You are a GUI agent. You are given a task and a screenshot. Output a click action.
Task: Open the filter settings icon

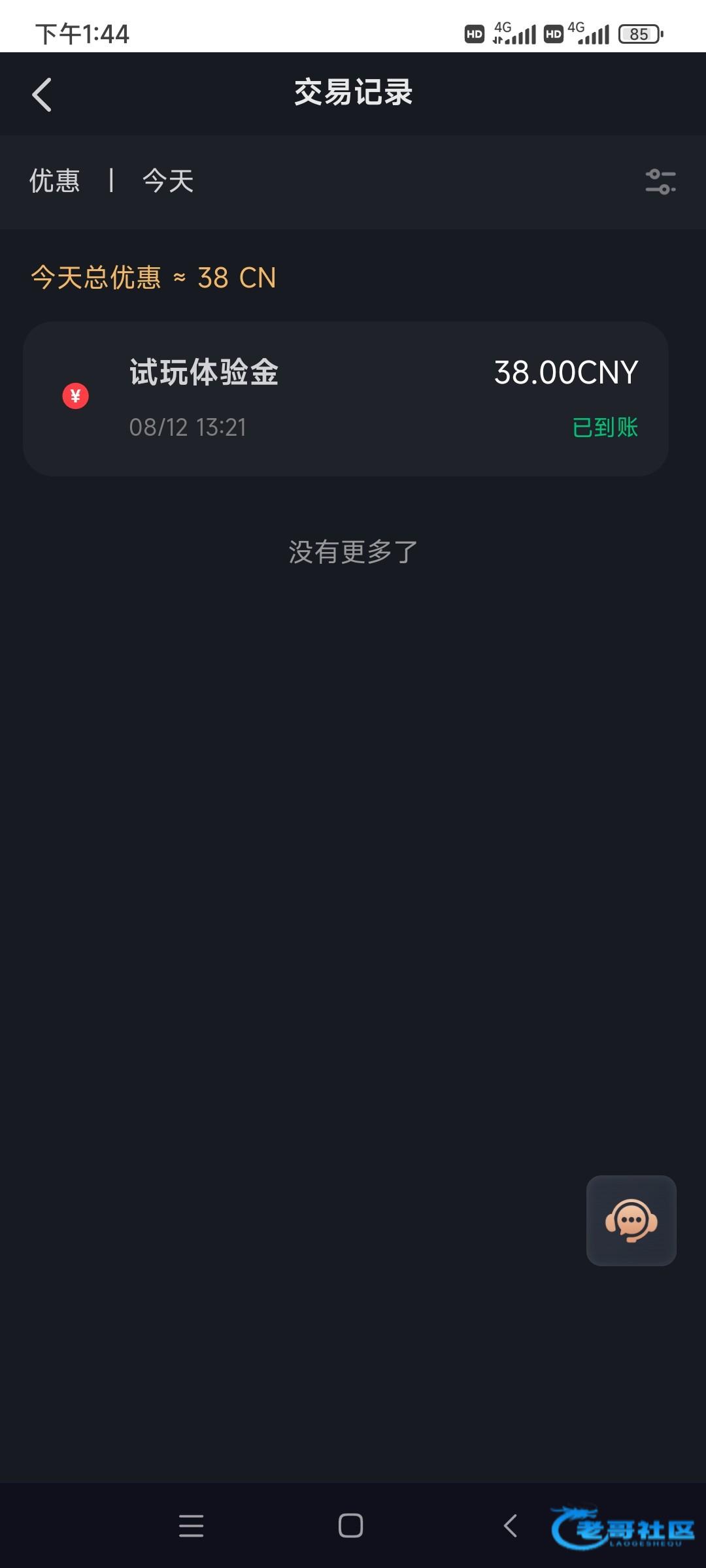pos(660,181)
